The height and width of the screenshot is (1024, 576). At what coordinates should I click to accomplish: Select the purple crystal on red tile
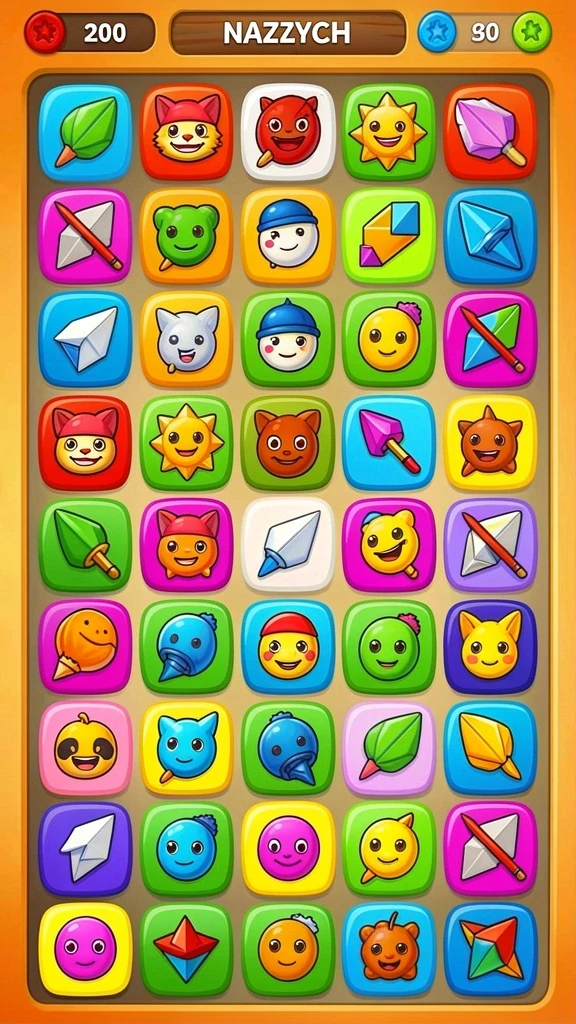coord(491,133)
